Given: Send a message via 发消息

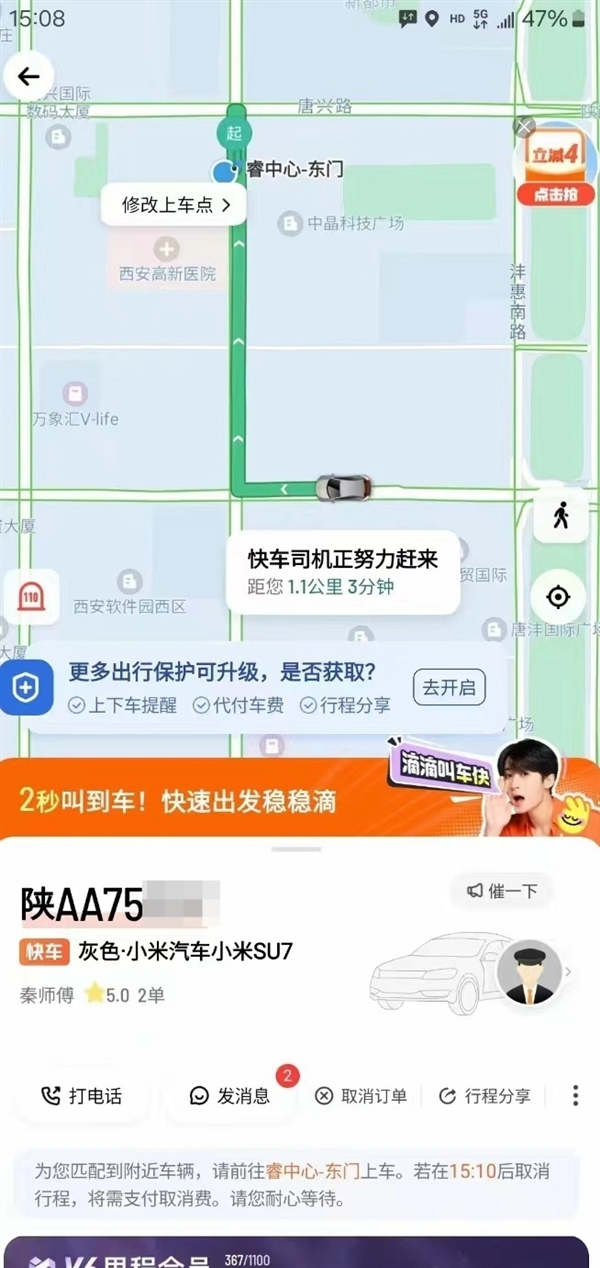Looking at the screenshot, I should point(230,1096).
